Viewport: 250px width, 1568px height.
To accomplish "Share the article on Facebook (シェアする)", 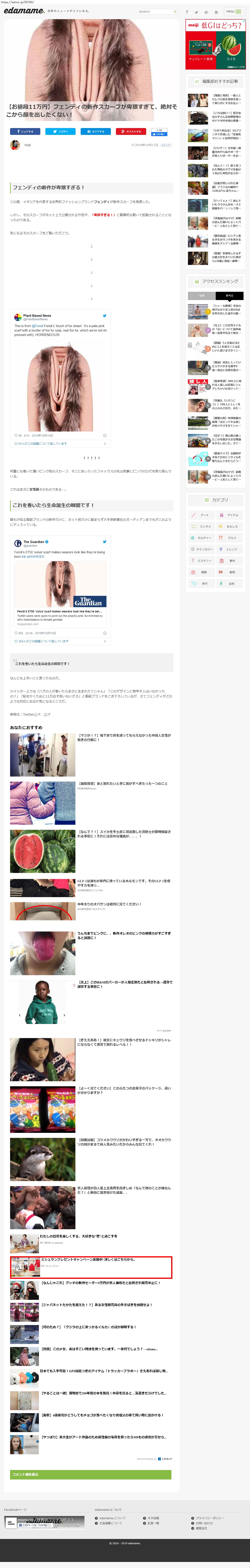I will [25, 131].
